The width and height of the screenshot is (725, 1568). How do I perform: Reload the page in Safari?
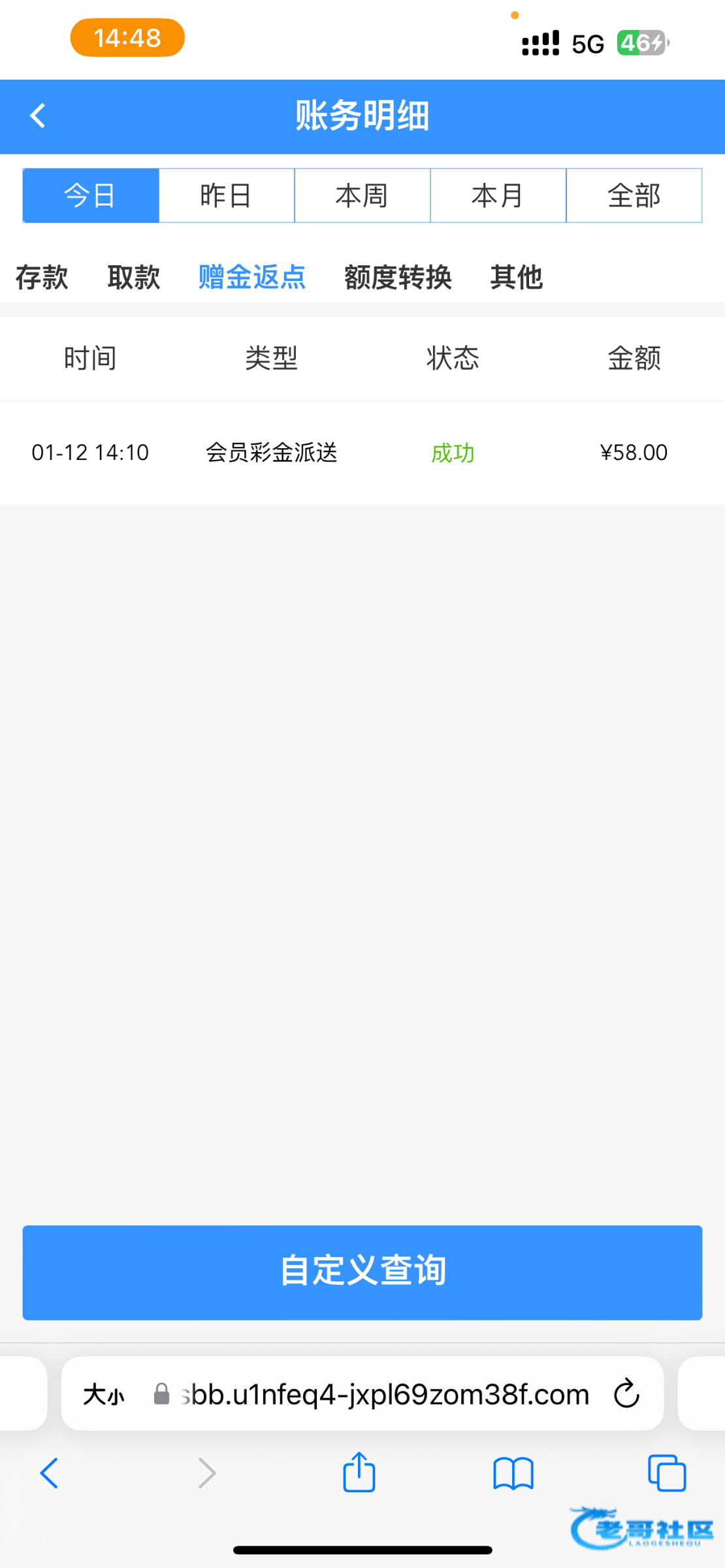coord(626,1394)
